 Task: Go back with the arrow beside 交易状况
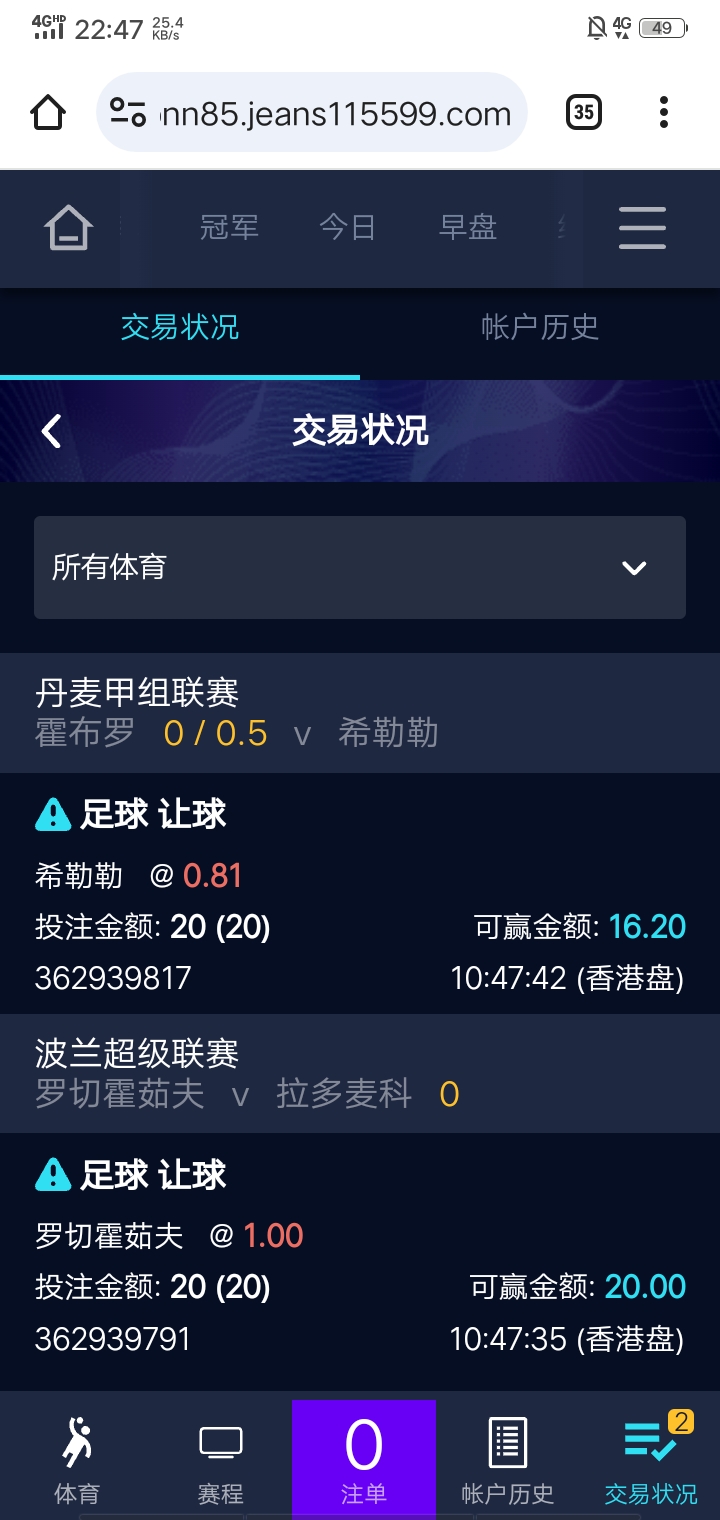click(51, 431)
